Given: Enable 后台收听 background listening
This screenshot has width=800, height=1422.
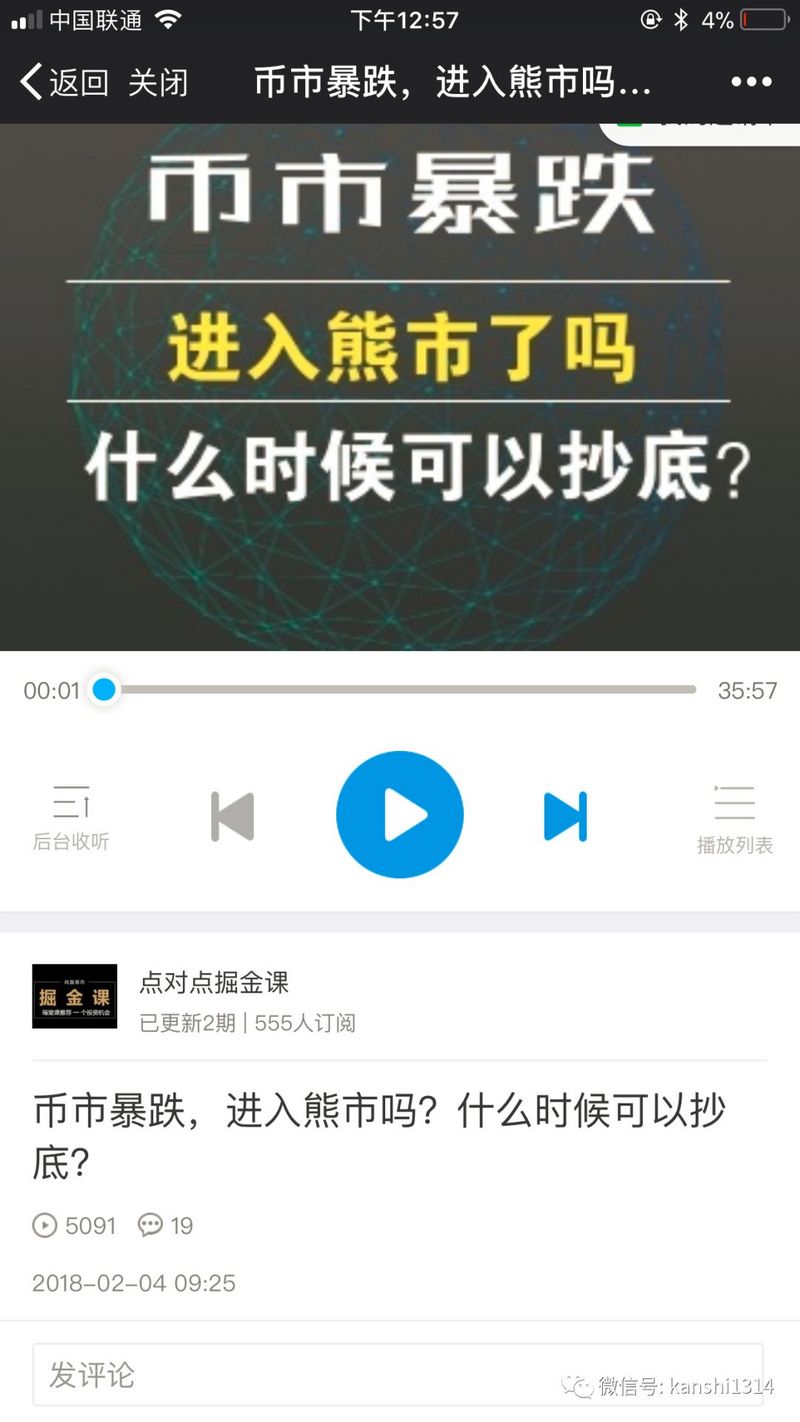Looking at the screenshot, I should point(71,817).
